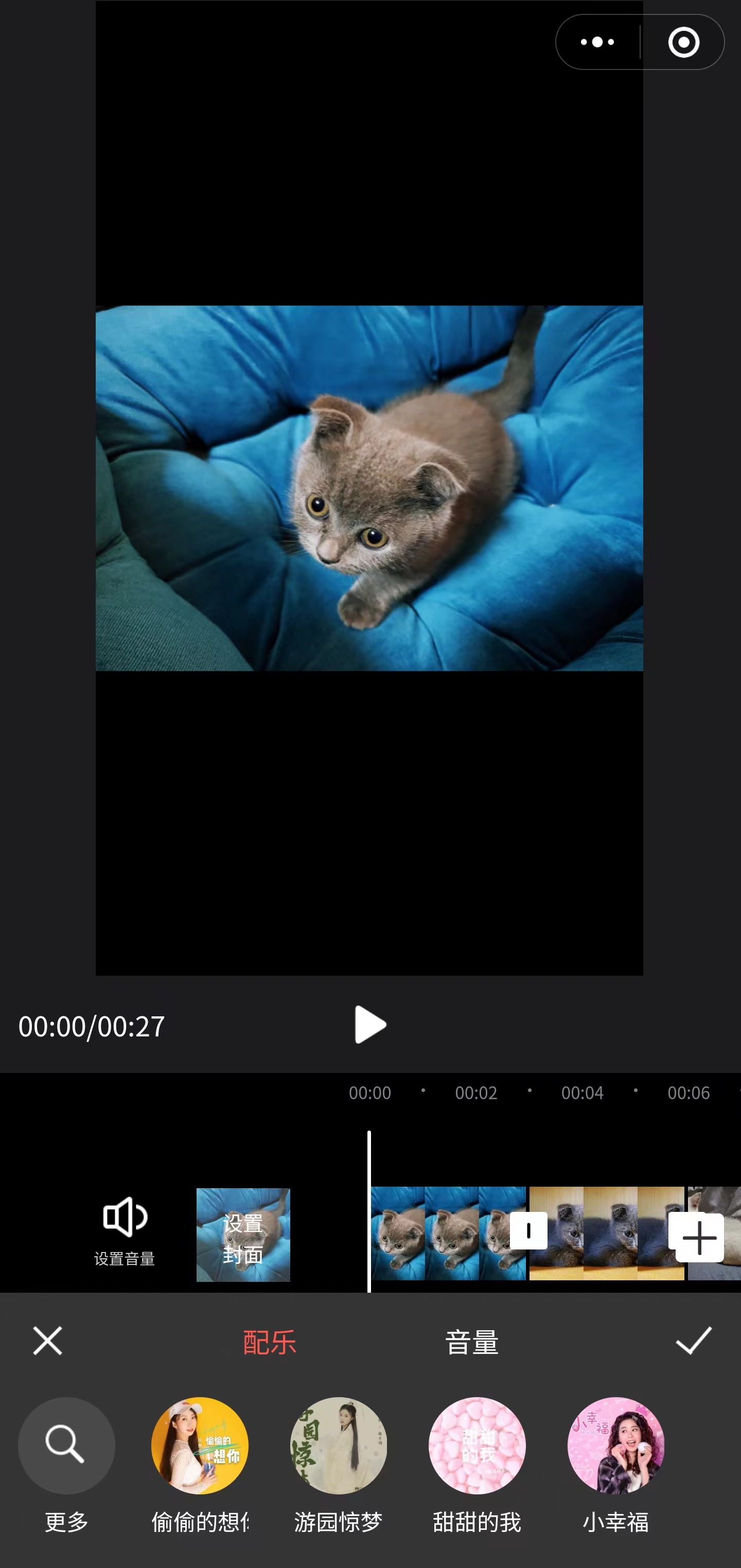Select the song 偷偷的想你
This screenshot has width=741, height=1568.
point(200,1446)
